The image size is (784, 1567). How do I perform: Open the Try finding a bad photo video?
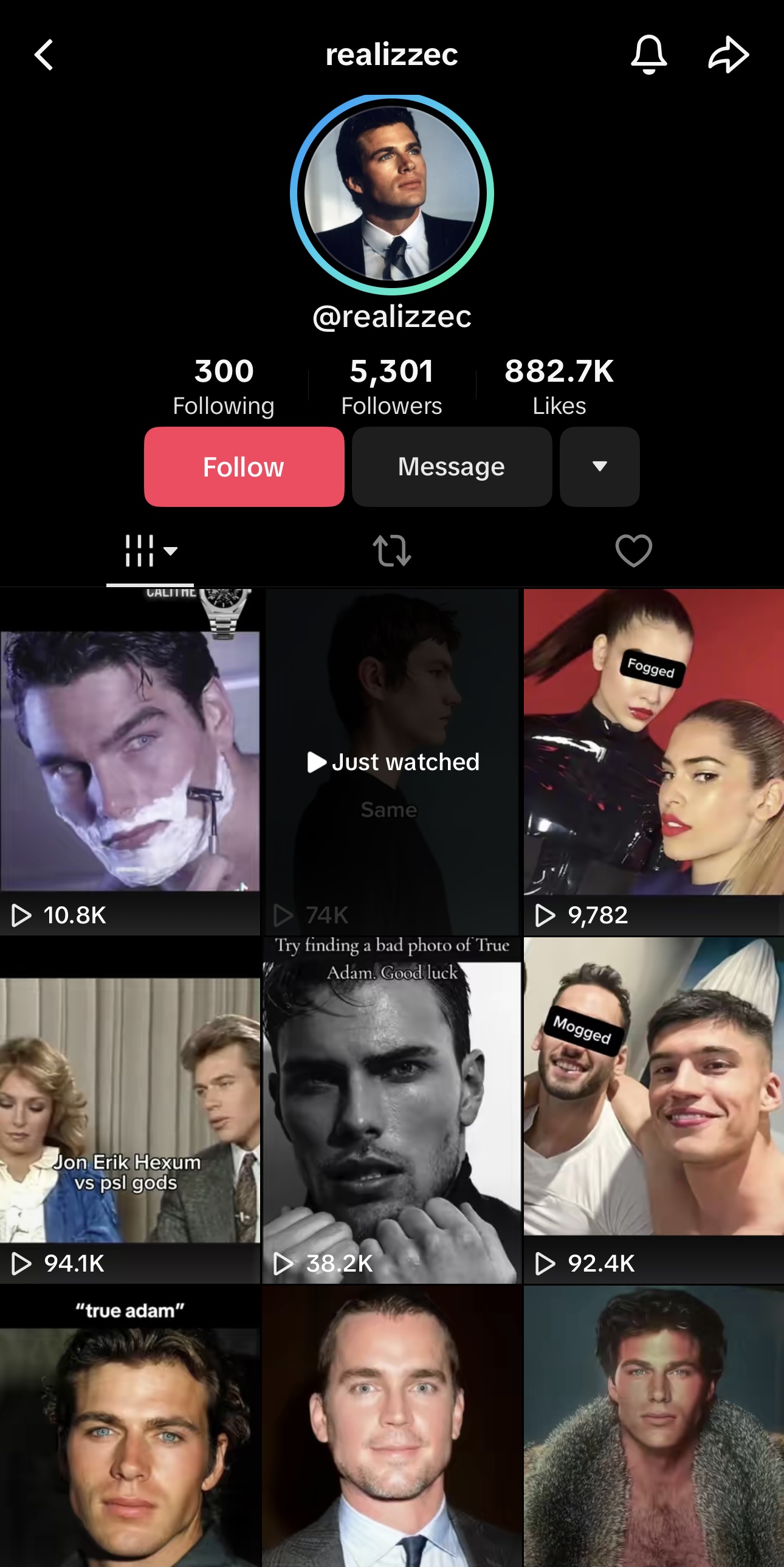point(391,1110)
